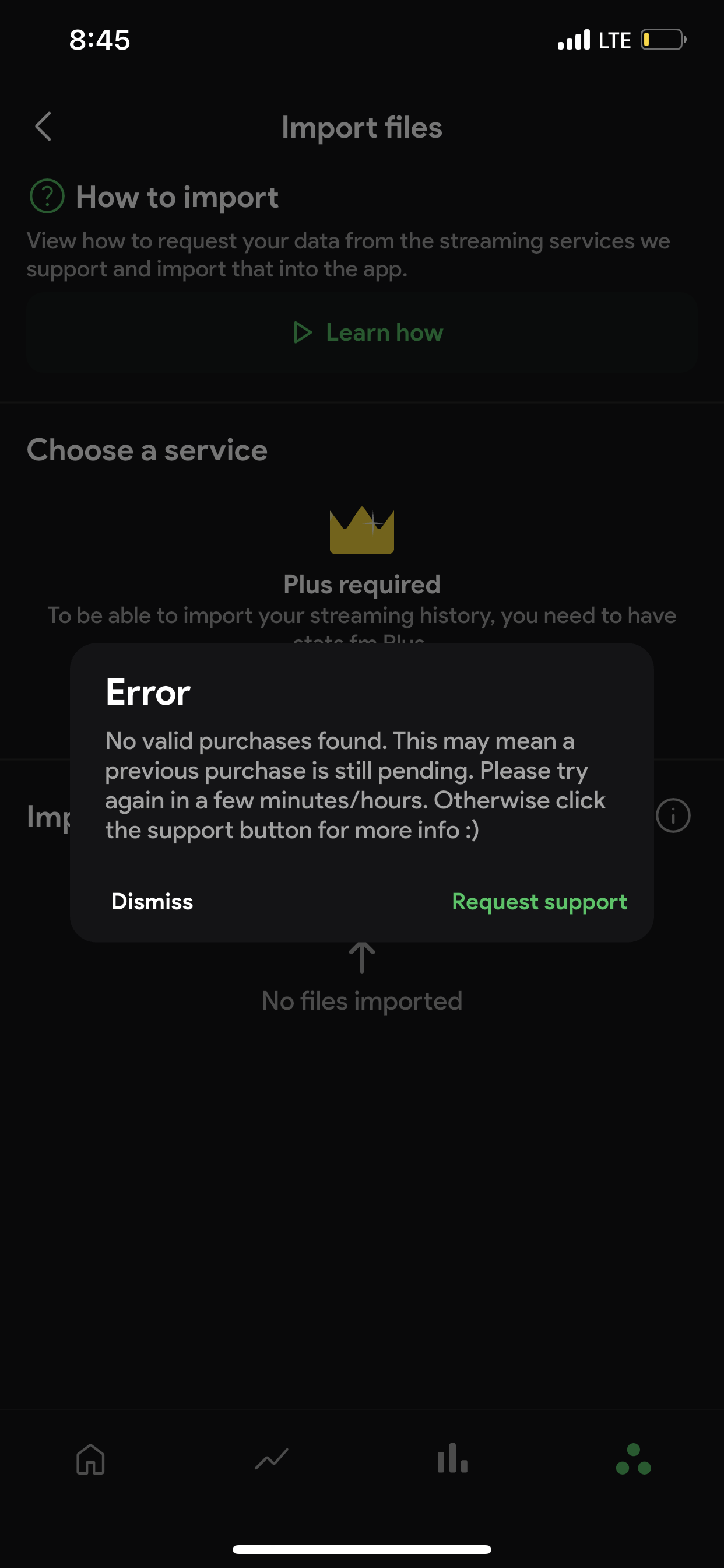The image size is (724, 1568).
Task: Open the trending line chart tab
Action: (x=271, y=1459)
